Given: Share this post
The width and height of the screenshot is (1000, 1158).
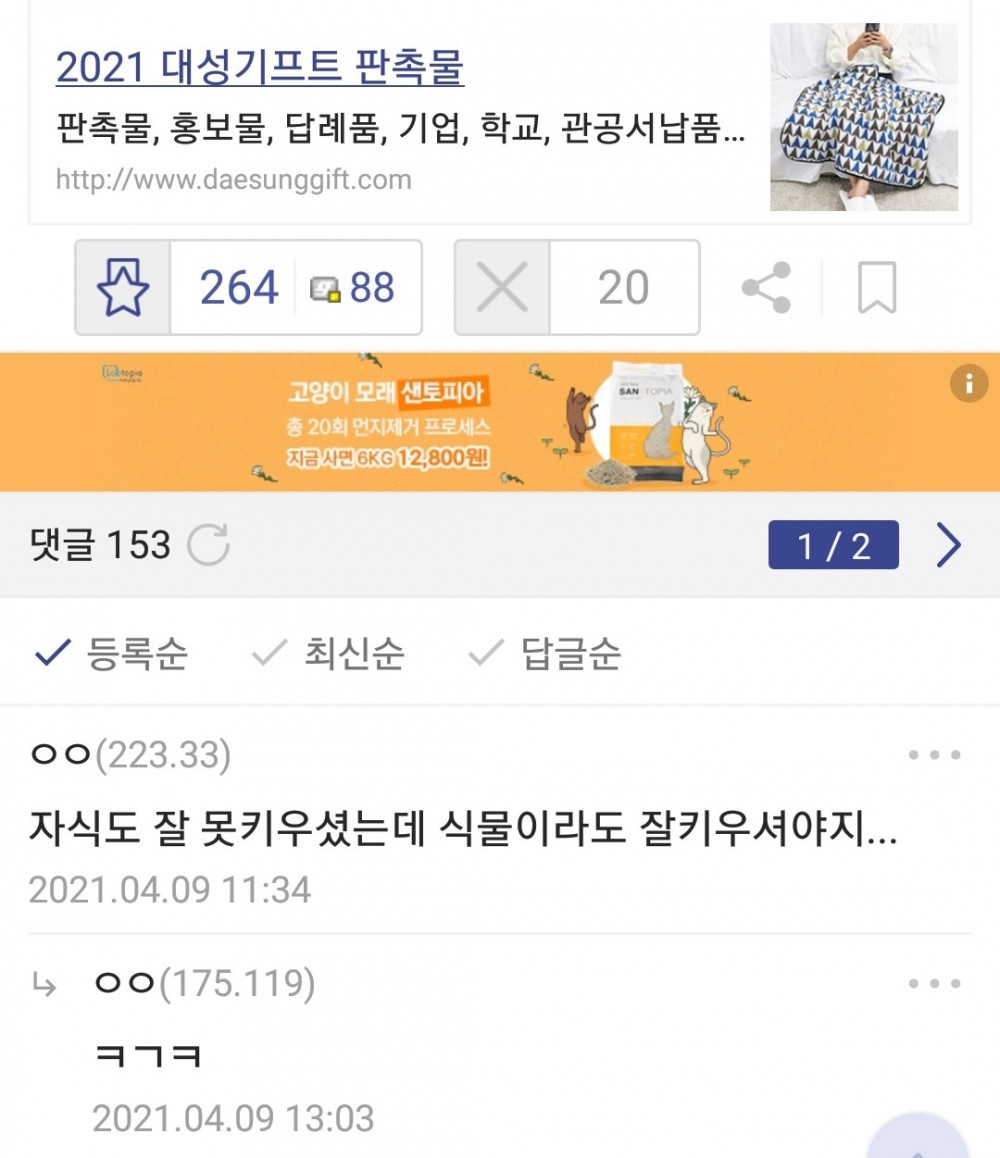Looking at the screenshot, I should (766, 288).
